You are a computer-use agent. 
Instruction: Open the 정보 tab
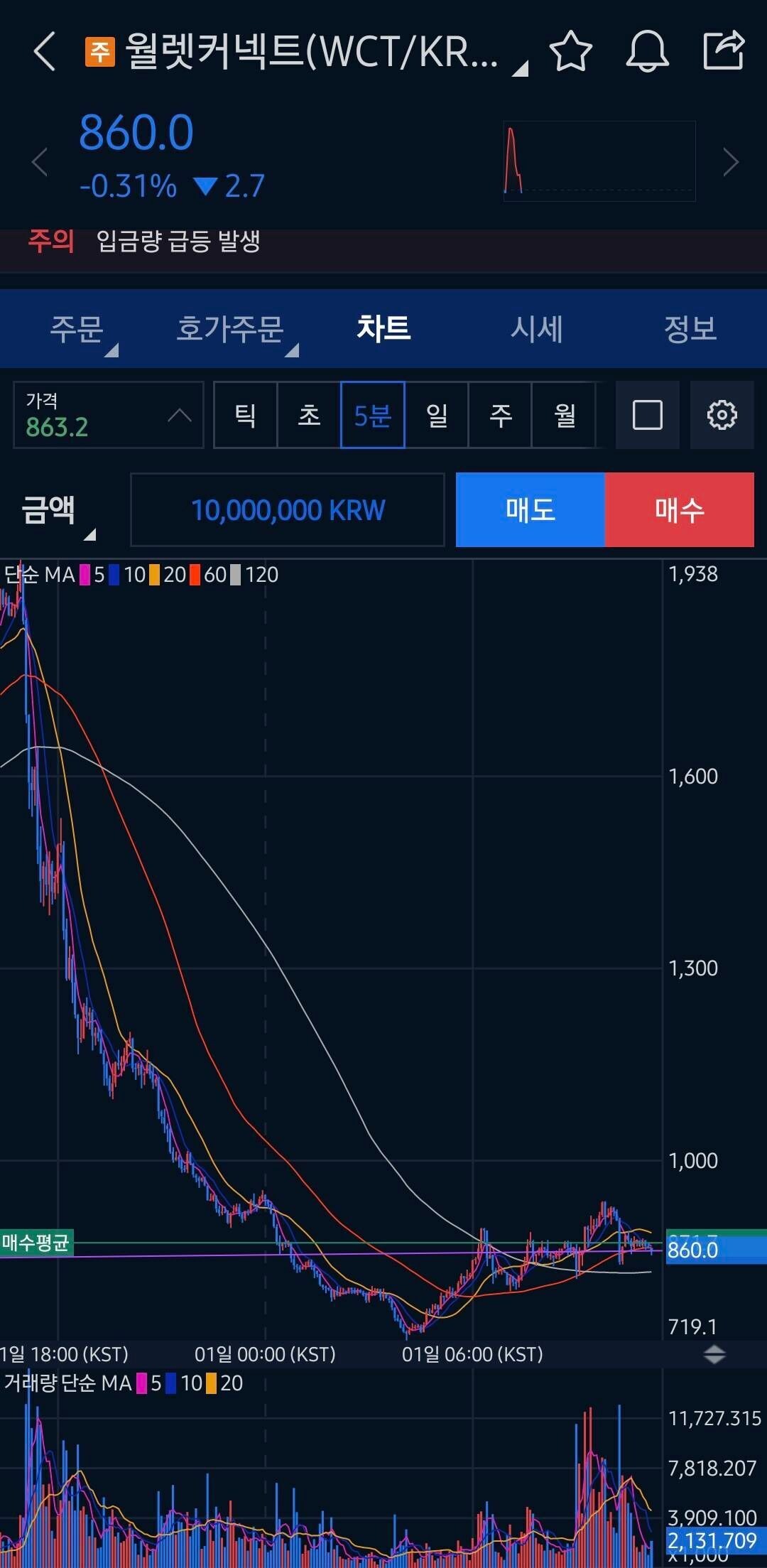tap(691, 328)
